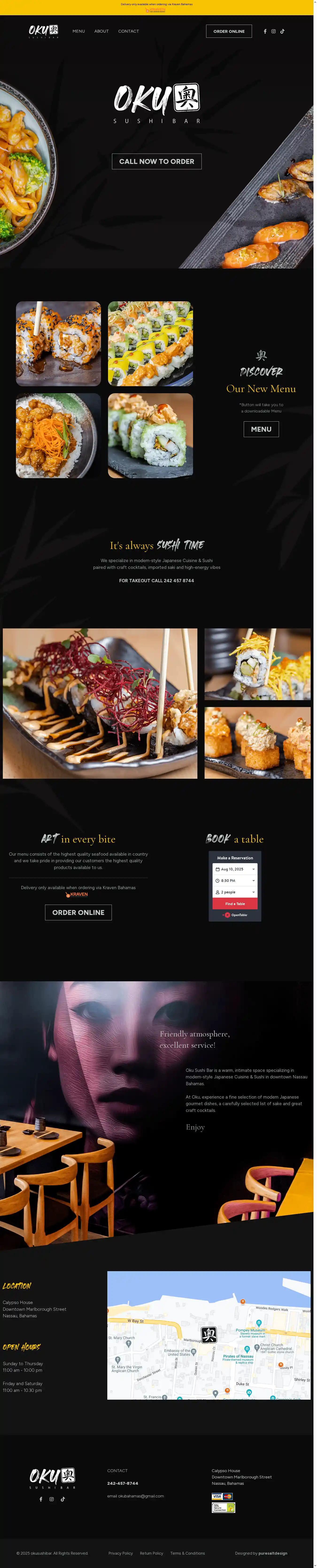The width and height of the screenshot is (317, 1568).
Task: Tap ORDER ONLINE in the header
Action: click(x=229, y=31)
